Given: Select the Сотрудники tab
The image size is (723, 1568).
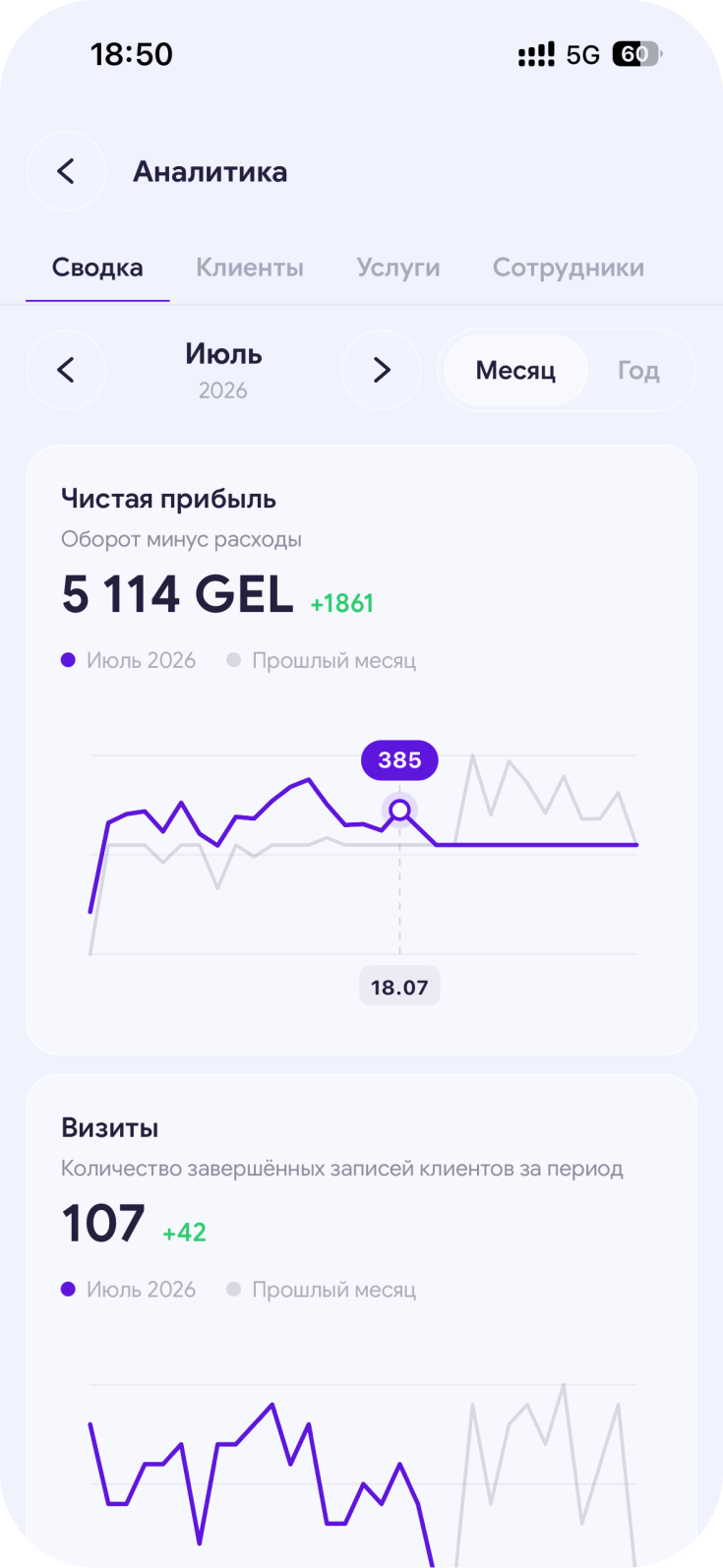Looking at the screenshot, I should tap(569, 268).
